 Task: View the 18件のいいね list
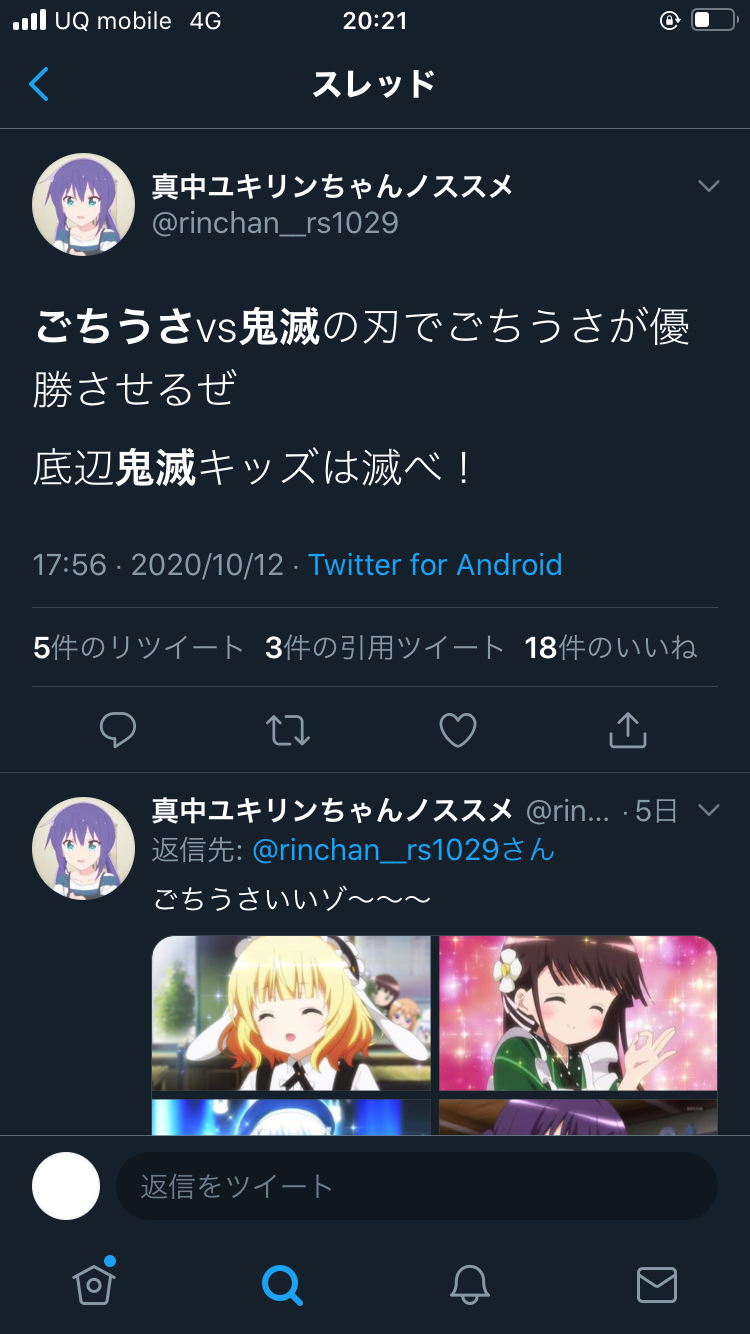point(611,648)
